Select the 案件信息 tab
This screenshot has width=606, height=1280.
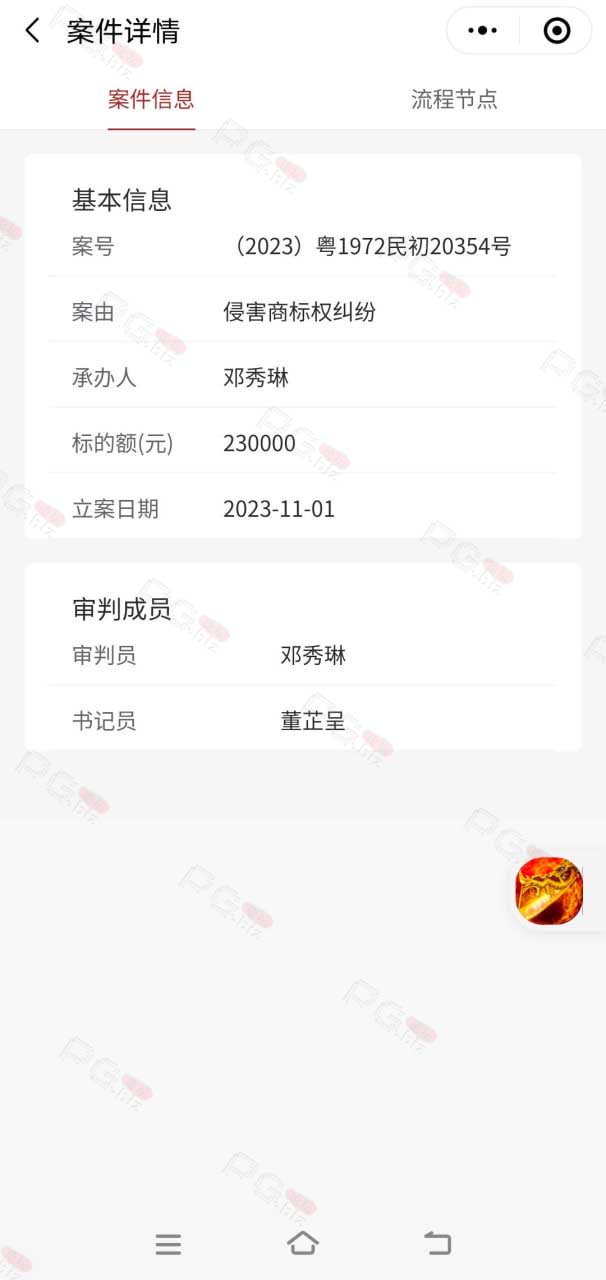pyautogui.click(x=151, y=99)
